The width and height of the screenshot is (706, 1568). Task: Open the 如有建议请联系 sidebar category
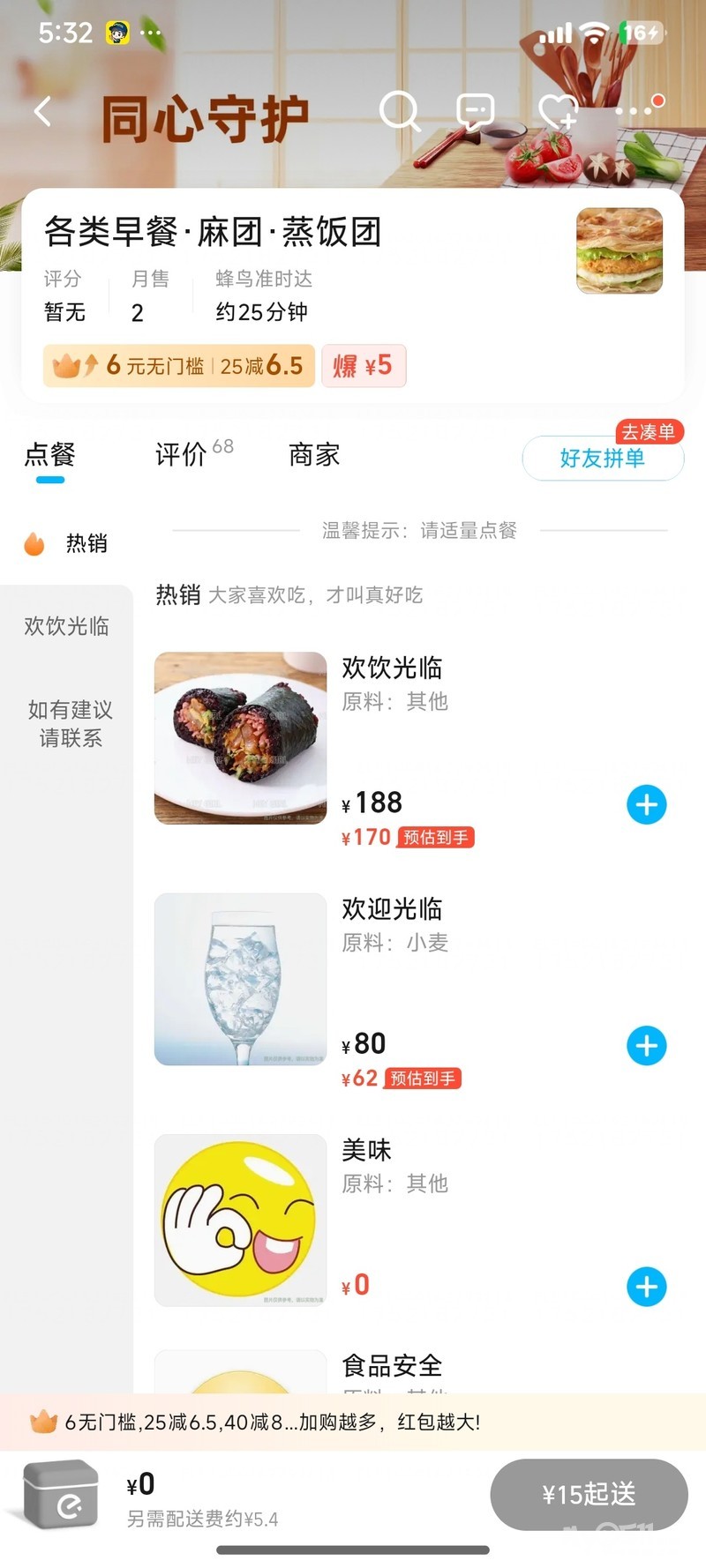[70, 723]
